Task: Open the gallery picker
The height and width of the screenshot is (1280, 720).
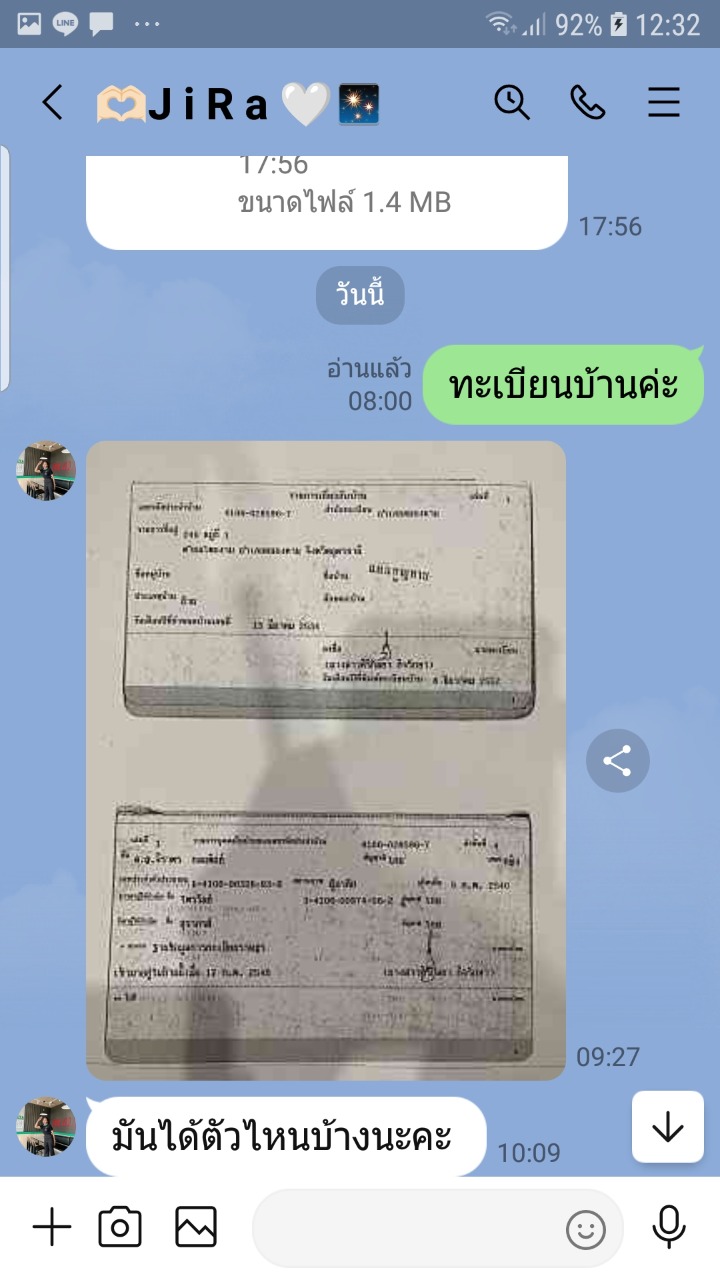Action: (x=196, y=1227)
